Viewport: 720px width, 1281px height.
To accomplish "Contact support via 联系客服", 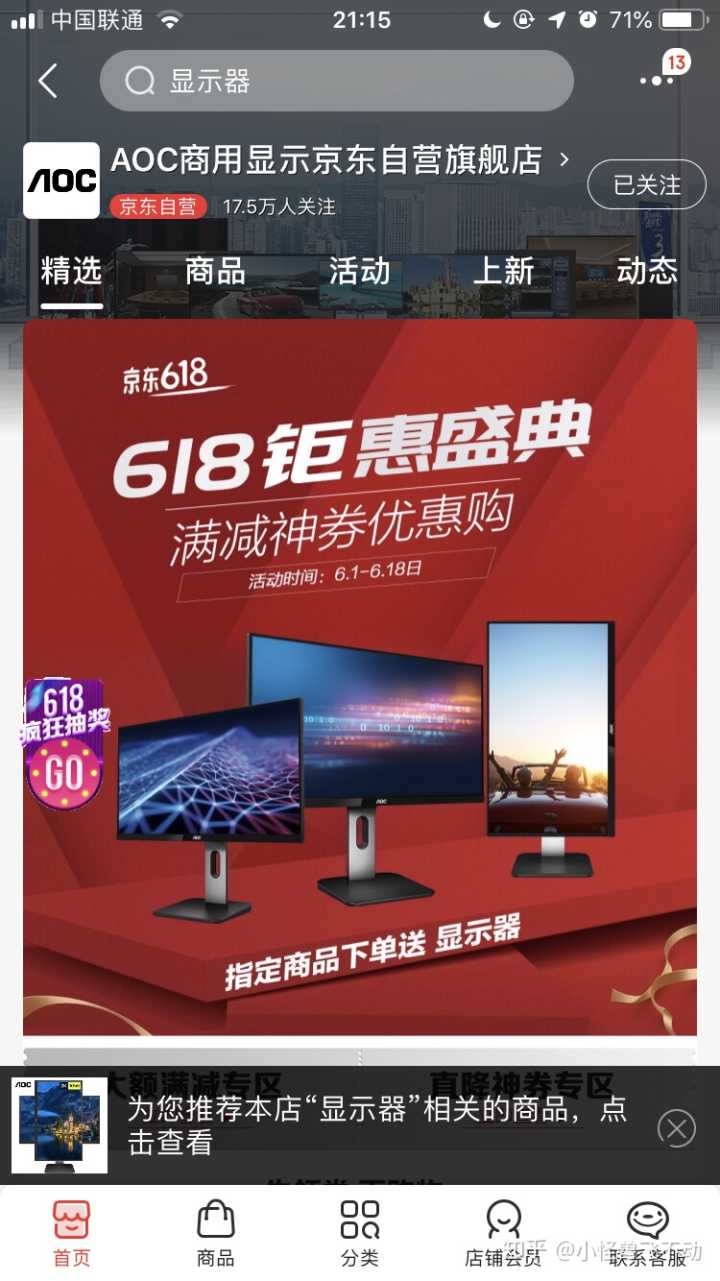I will (647, 1234).
